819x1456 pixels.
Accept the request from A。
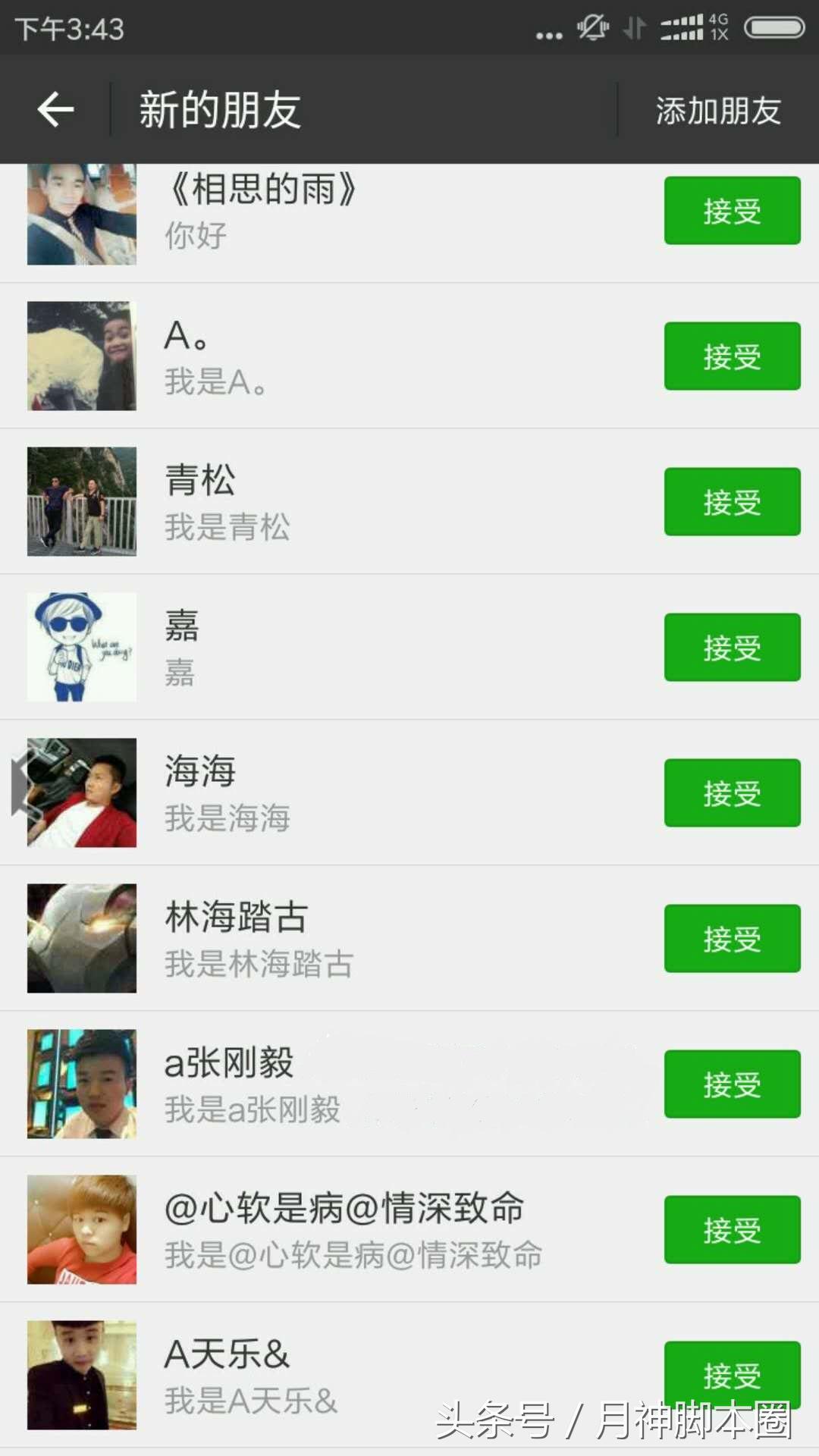[x=732, y=356]
